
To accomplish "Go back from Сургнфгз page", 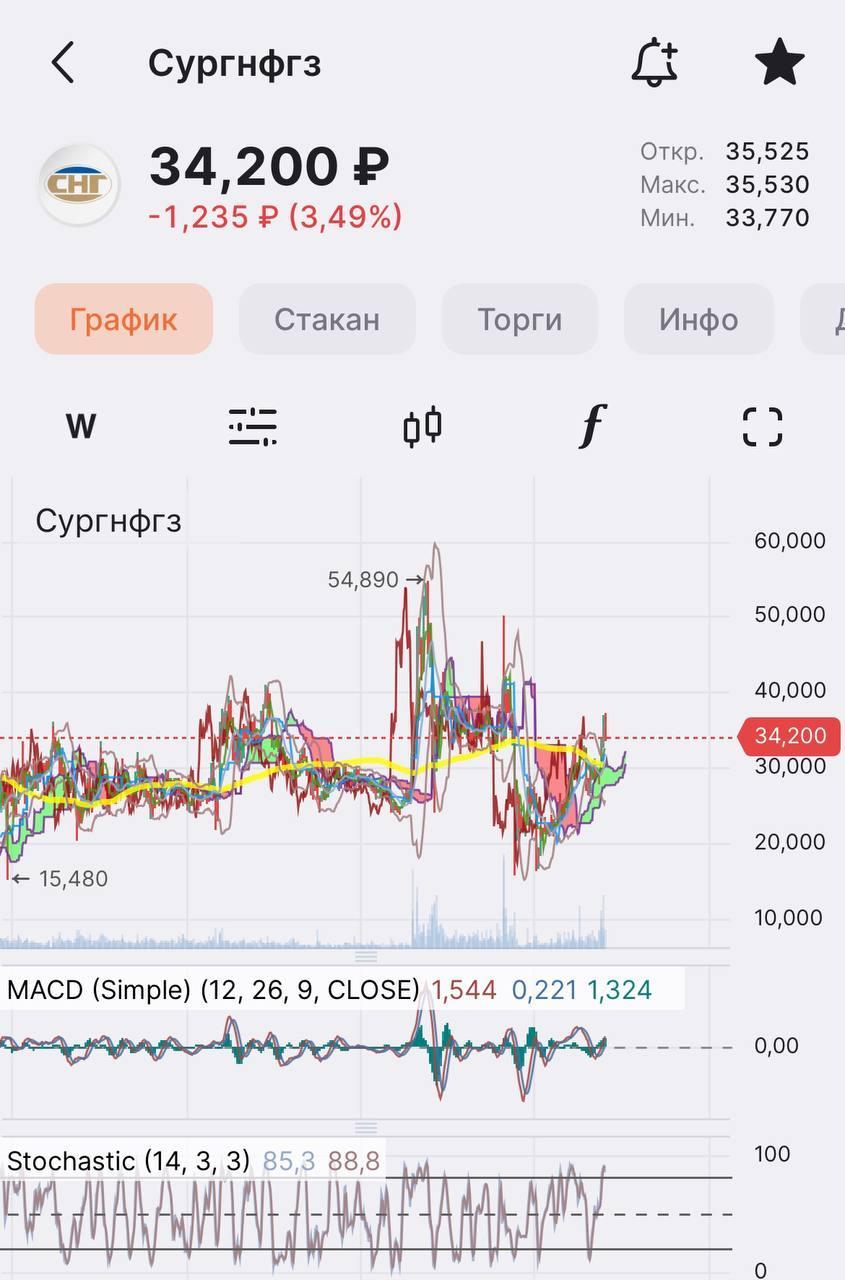I will (63, 63).
